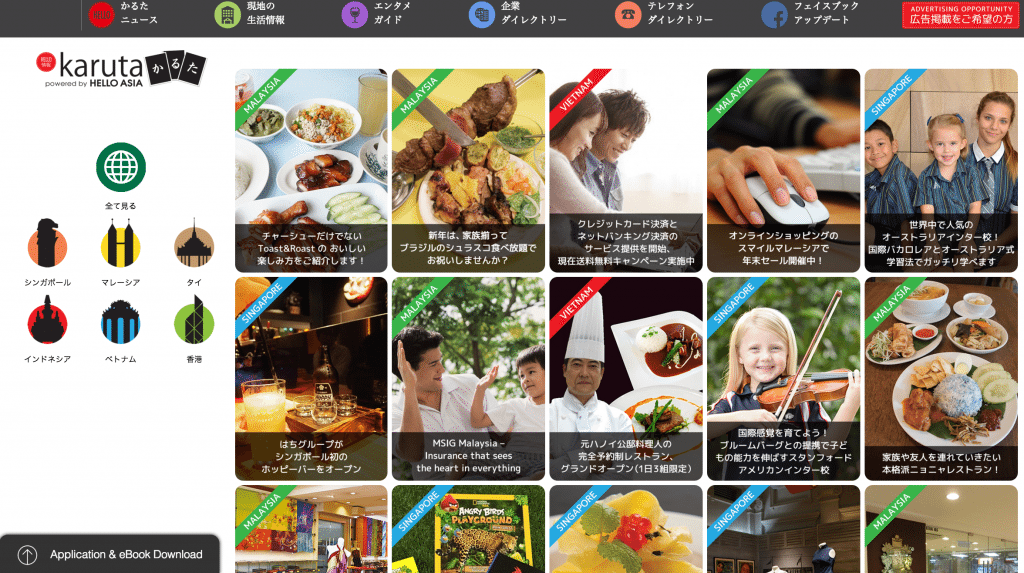The width and height of the screenshot is (1024, 573).
Task: Open Application & eBook Download
Action: (111, 554)
